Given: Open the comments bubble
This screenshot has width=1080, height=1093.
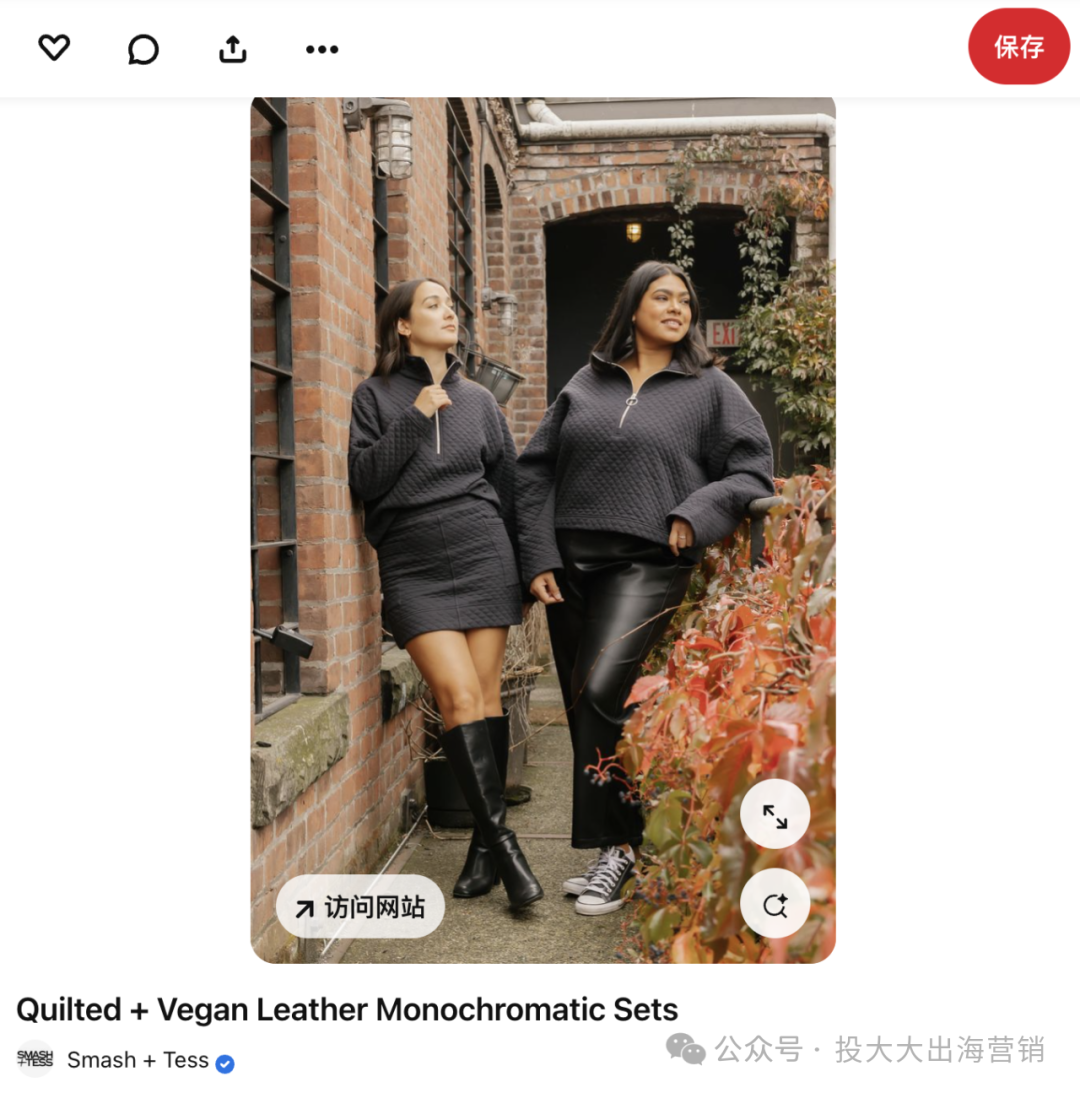Looking at the screenshot, I should tap(143, 48).
